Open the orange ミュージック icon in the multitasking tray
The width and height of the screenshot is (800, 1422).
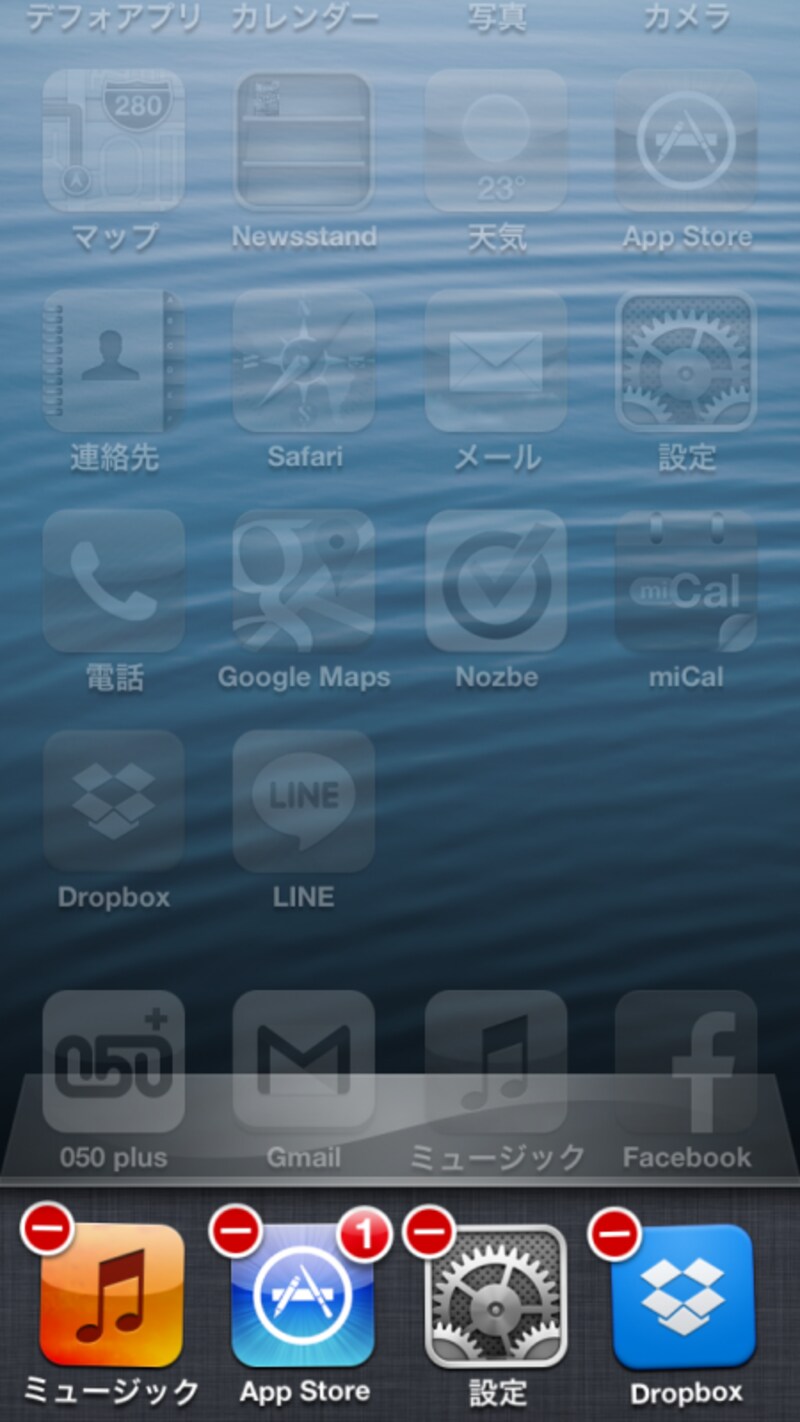click(x=112, y=1296)
